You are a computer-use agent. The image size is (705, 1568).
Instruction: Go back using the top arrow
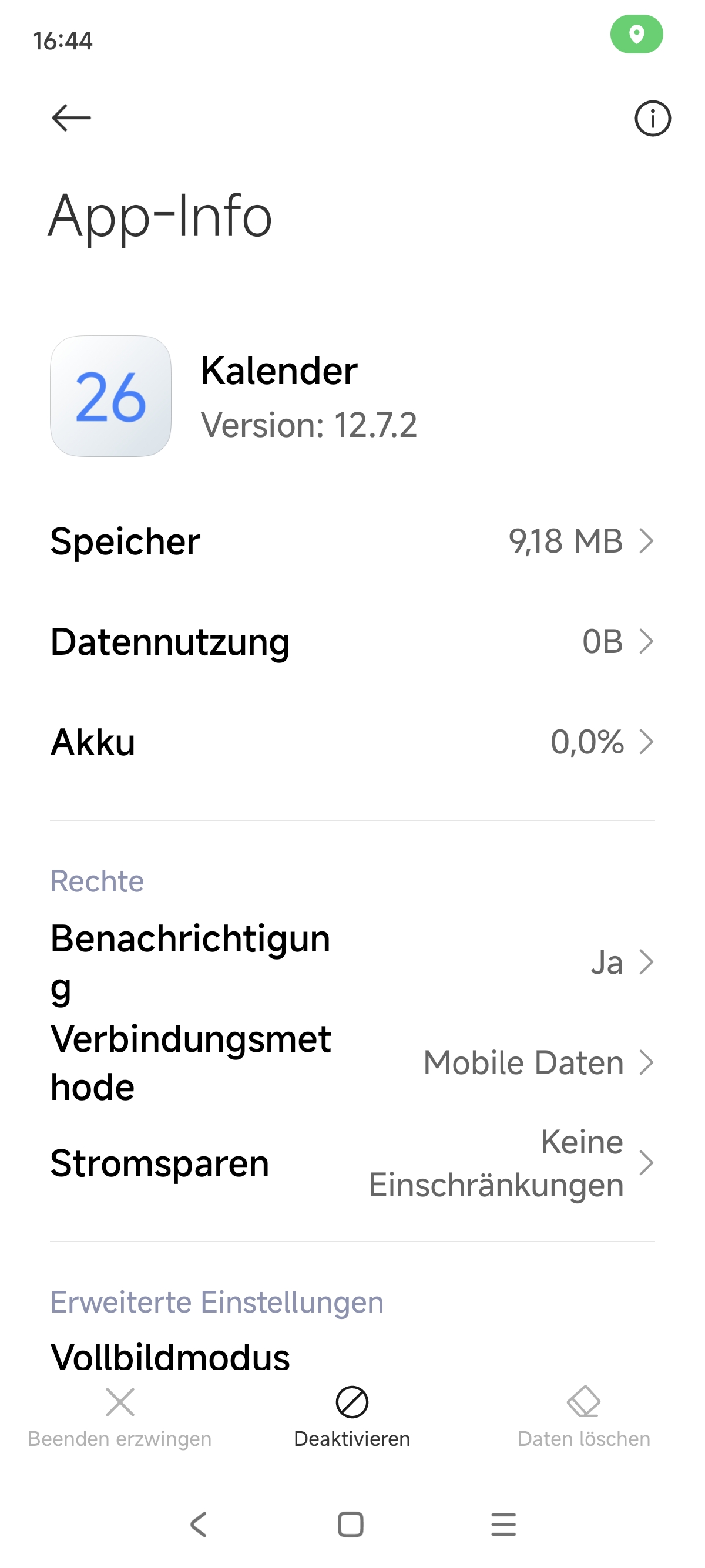click(71, 118)
